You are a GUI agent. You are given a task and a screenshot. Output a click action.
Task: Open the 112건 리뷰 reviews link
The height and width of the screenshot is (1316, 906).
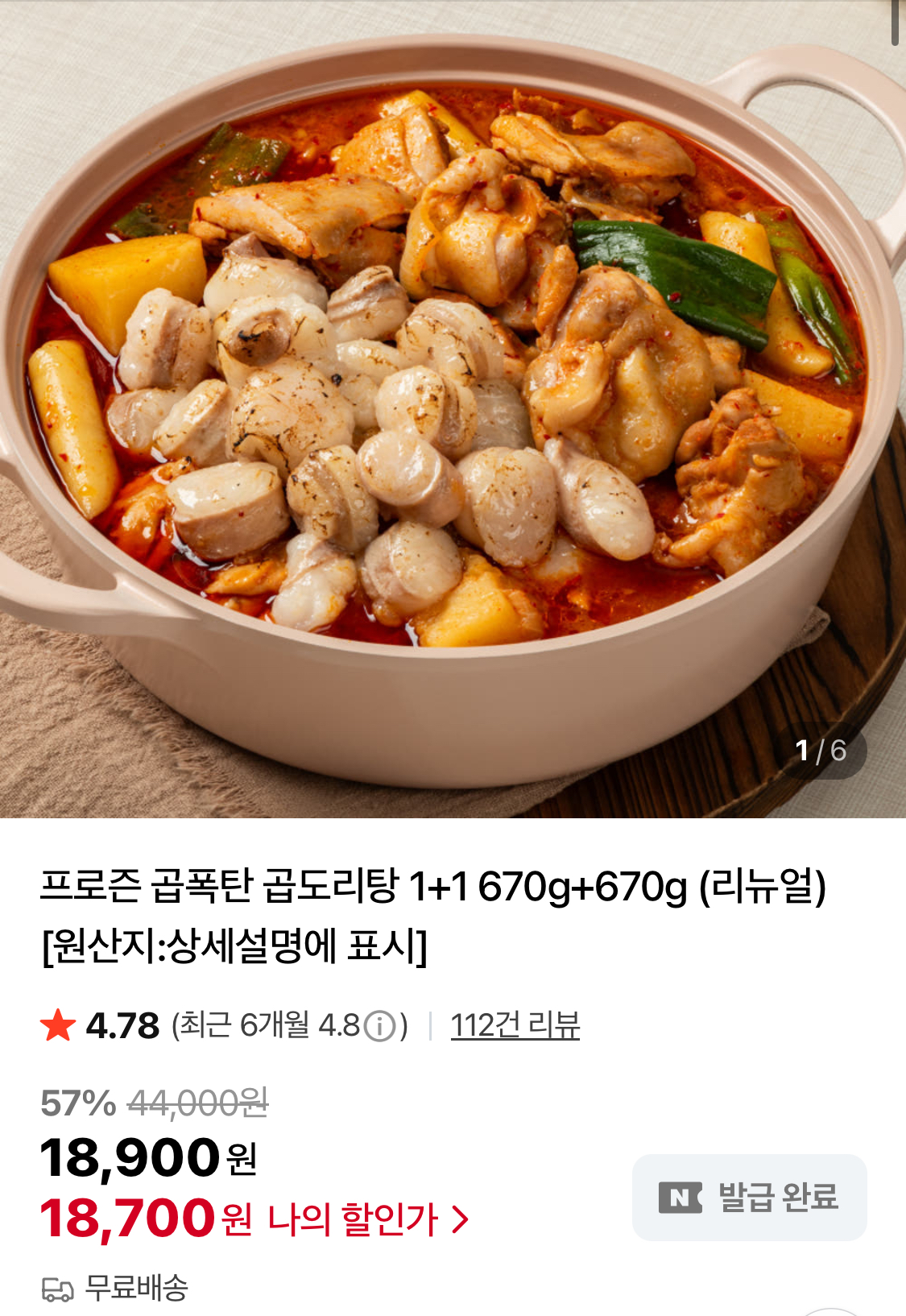(x=515, y=1025)
